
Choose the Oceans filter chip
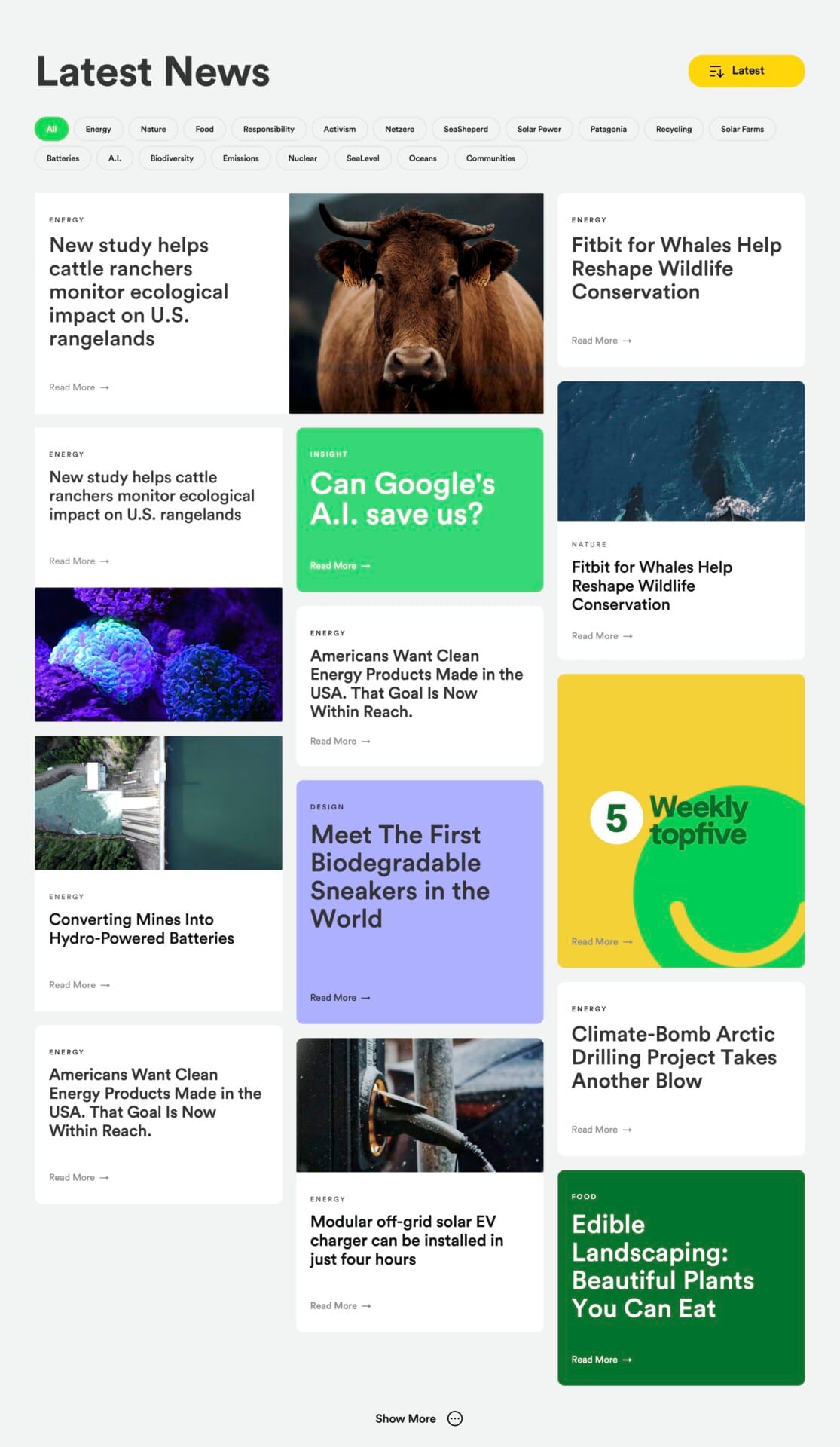[x=423, y=158]
